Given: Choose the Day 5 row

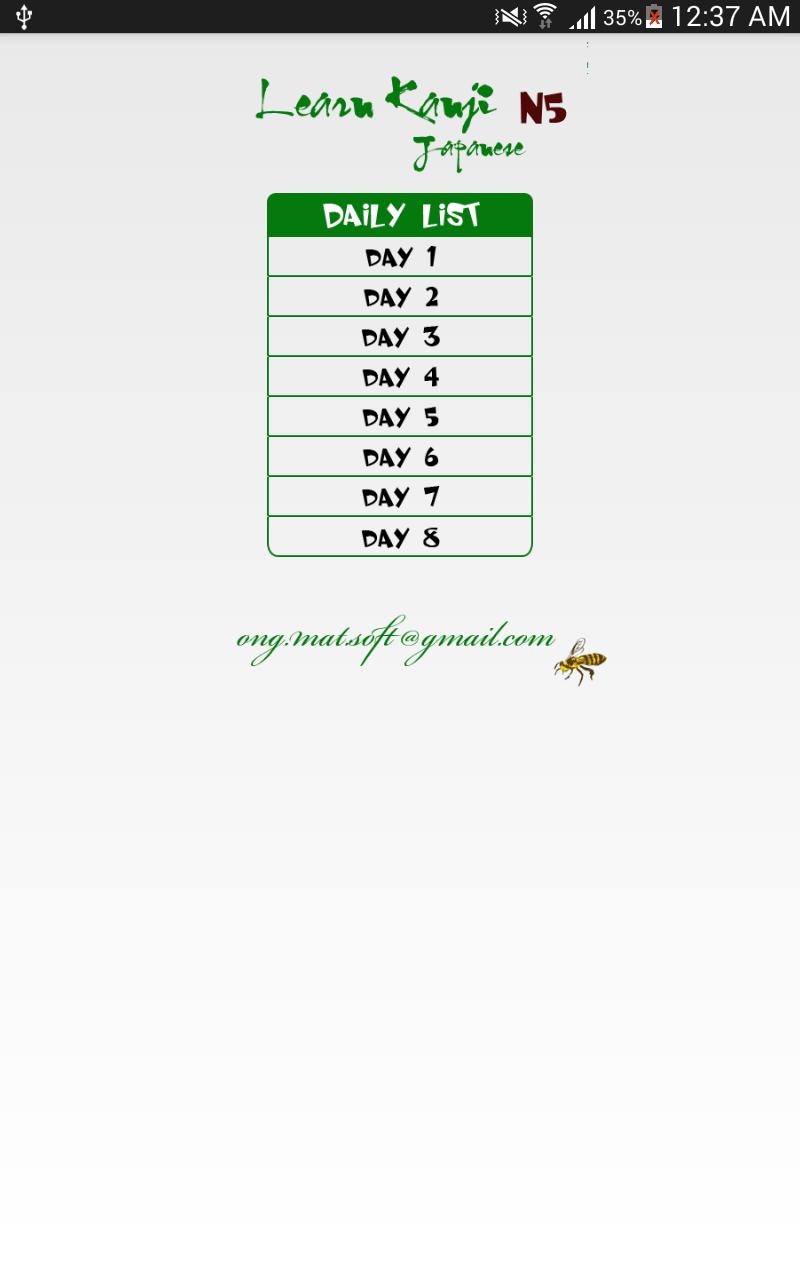Looking at the screenshot, I should 400,417.
